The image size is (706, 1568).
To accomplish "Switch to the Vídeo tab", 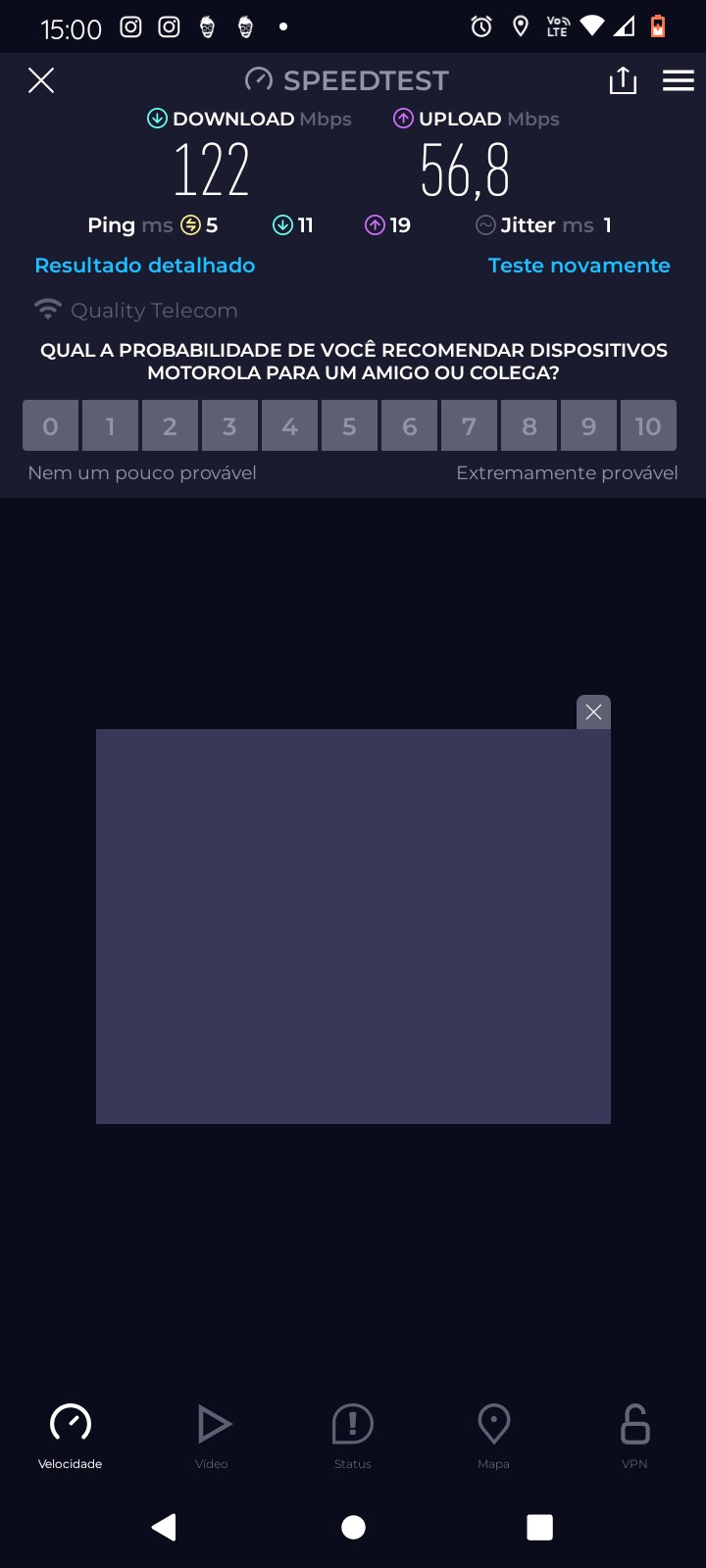I will [x=212, y=1435].
